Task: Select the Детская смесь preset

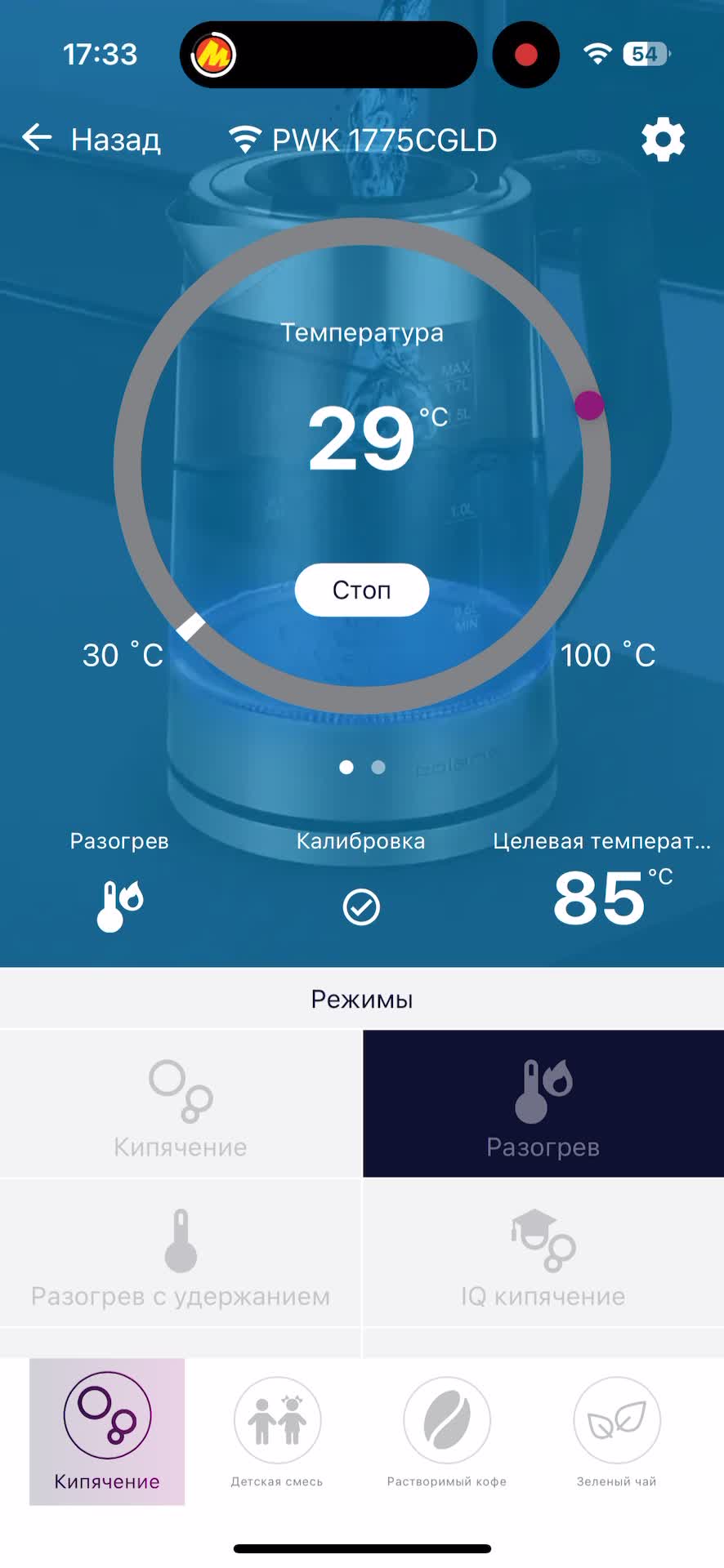Action: (x=277, y=1432)
